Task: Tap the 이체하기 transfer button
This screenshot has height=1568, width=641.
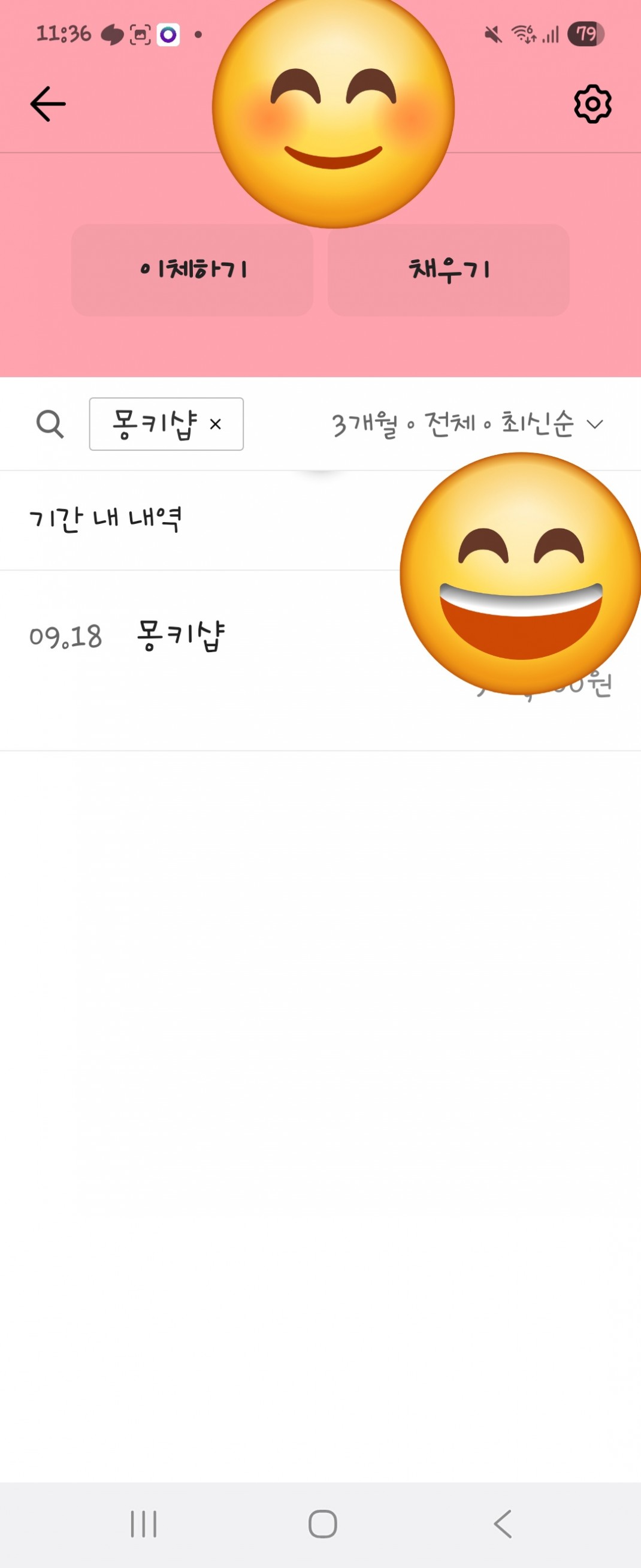Action: [192, 270]
